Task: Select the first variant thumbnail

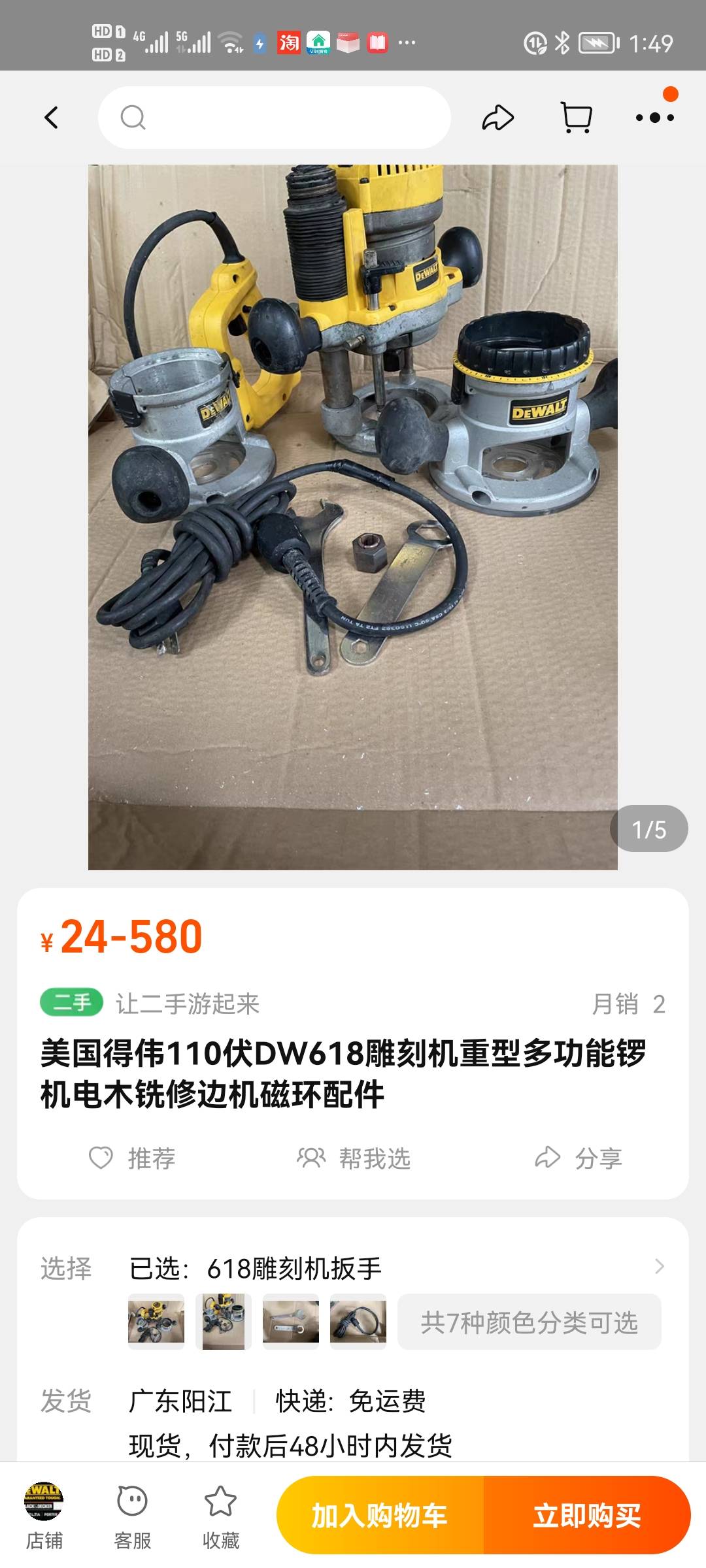Action: pos(156,1322)
